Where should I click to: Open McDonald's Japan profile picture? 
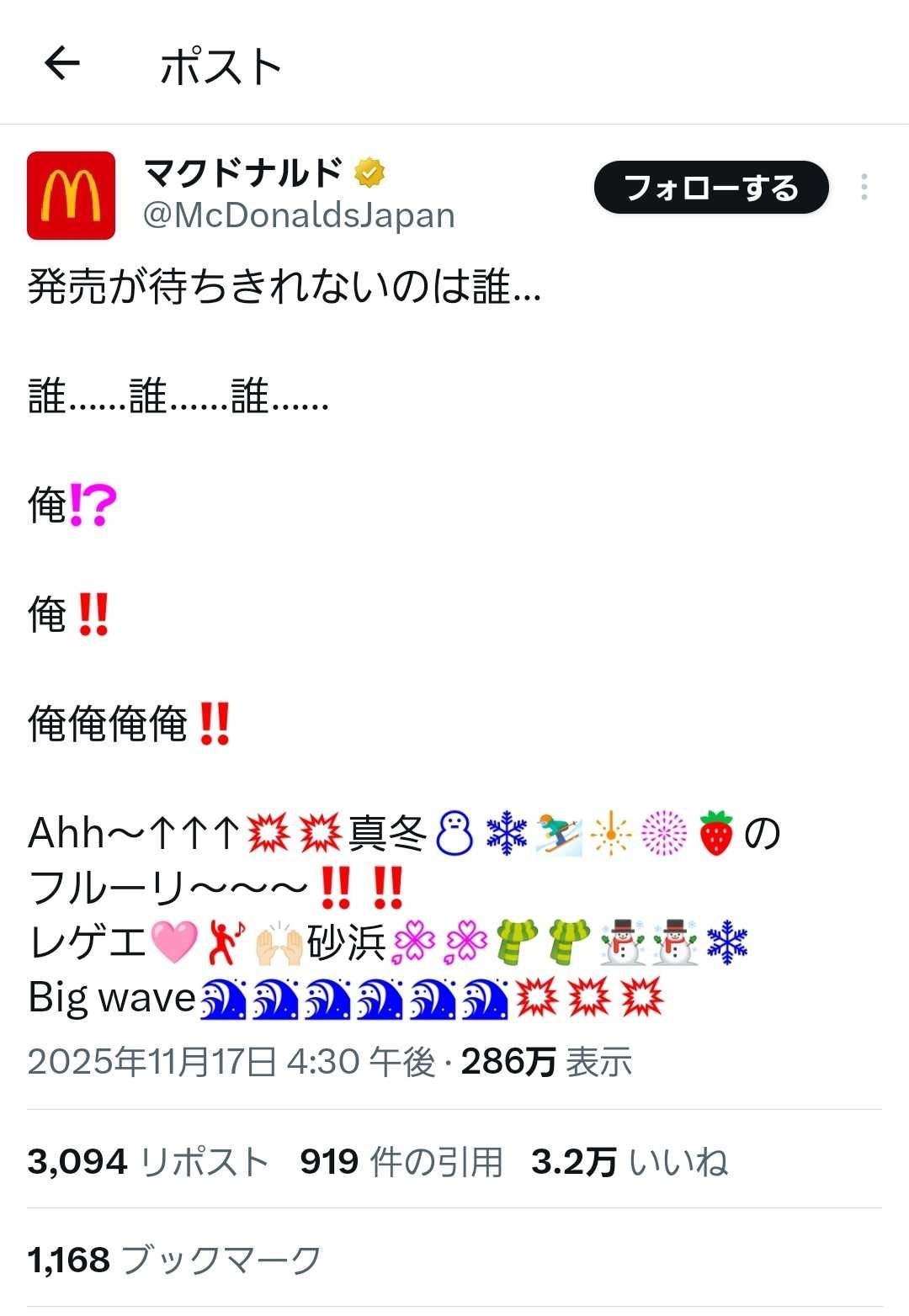click(71, 195)
